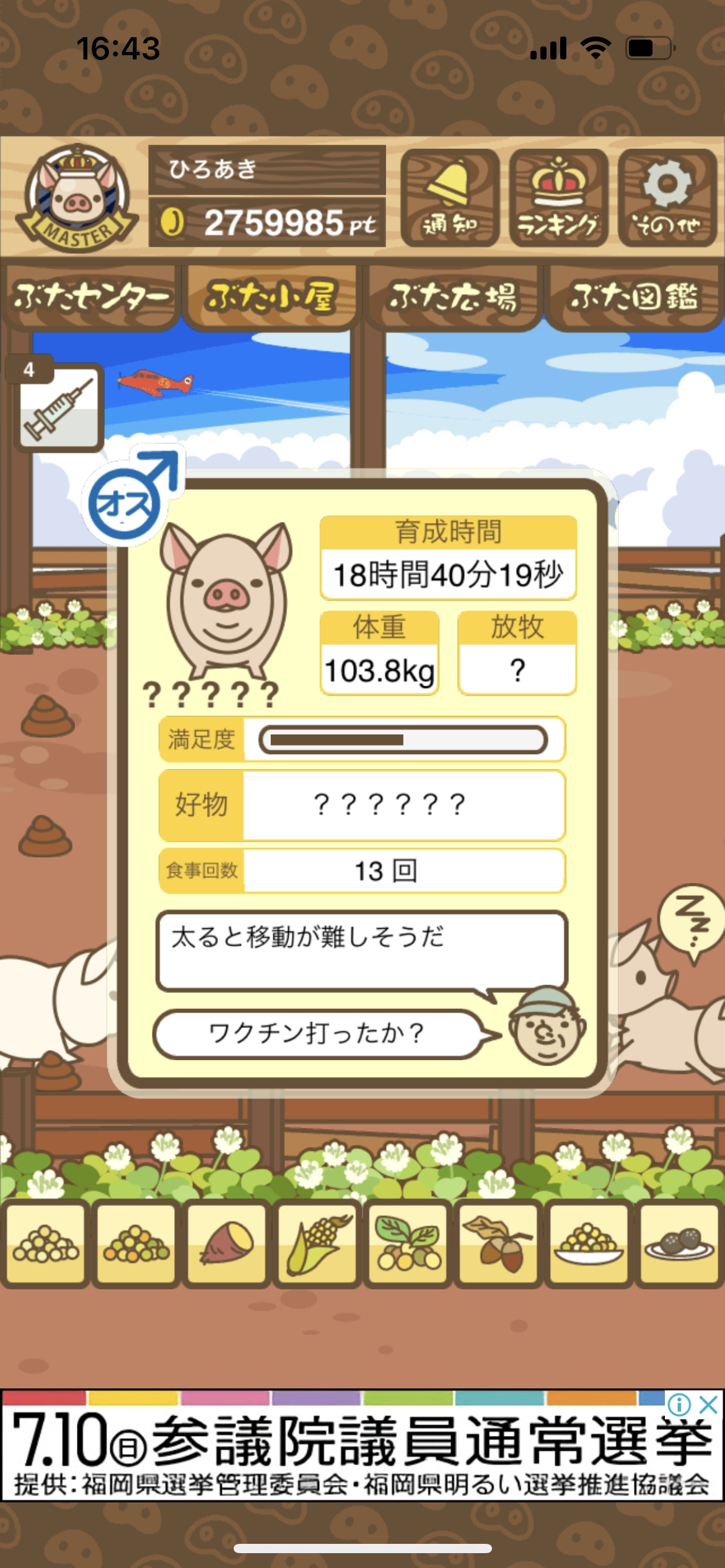Select the yellow grain bowl feed
This screenshot has height=1568, width=725.
589,1245
